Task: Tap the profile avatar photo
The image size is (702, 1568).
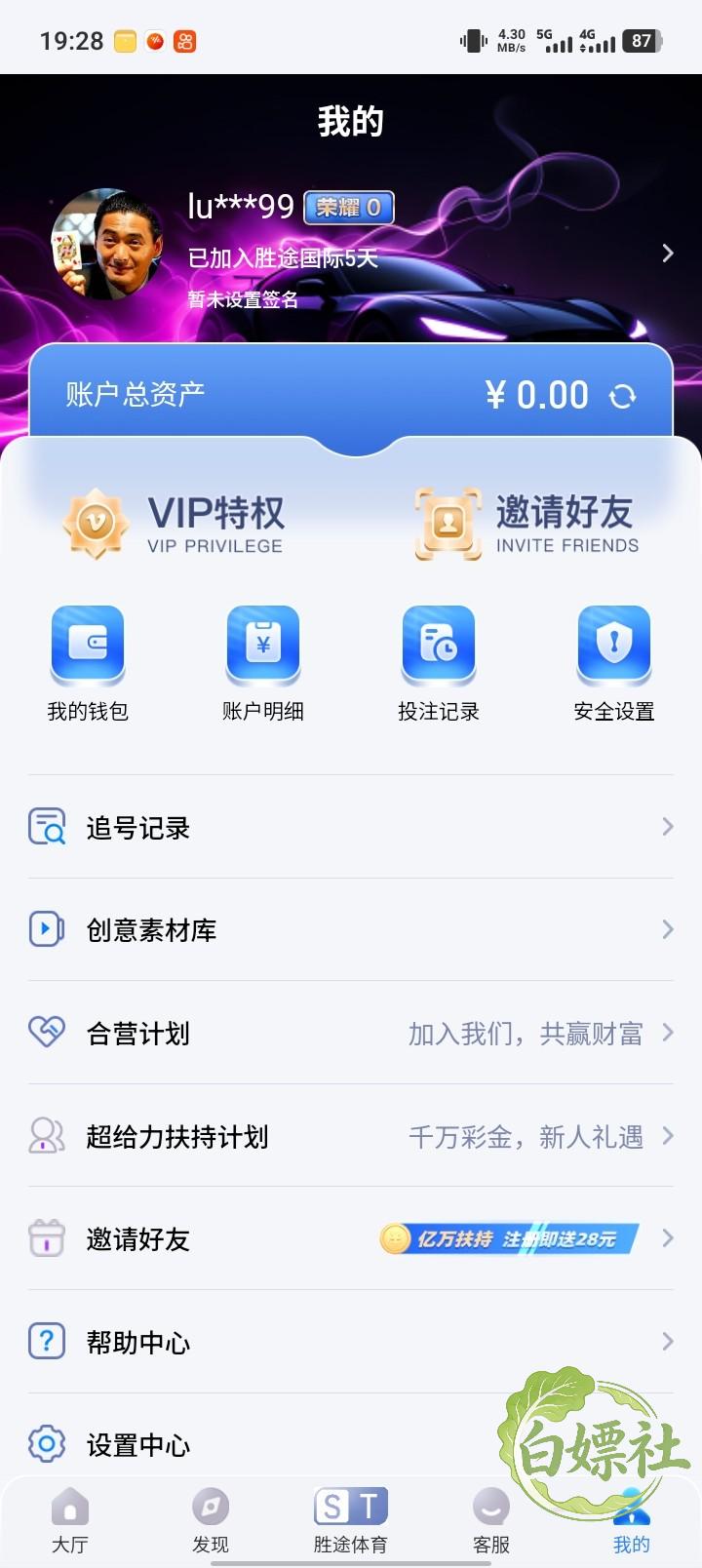Action: coord(106,244)
